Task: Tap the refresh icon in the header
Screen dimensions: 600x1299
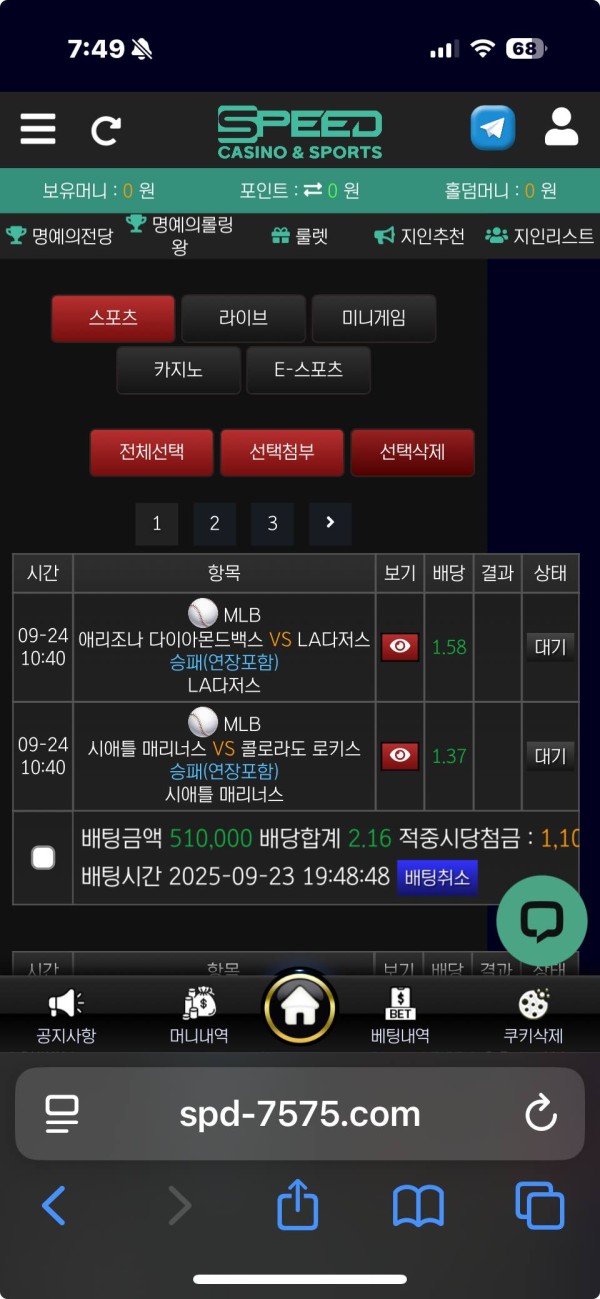Action: coord(105,130)
